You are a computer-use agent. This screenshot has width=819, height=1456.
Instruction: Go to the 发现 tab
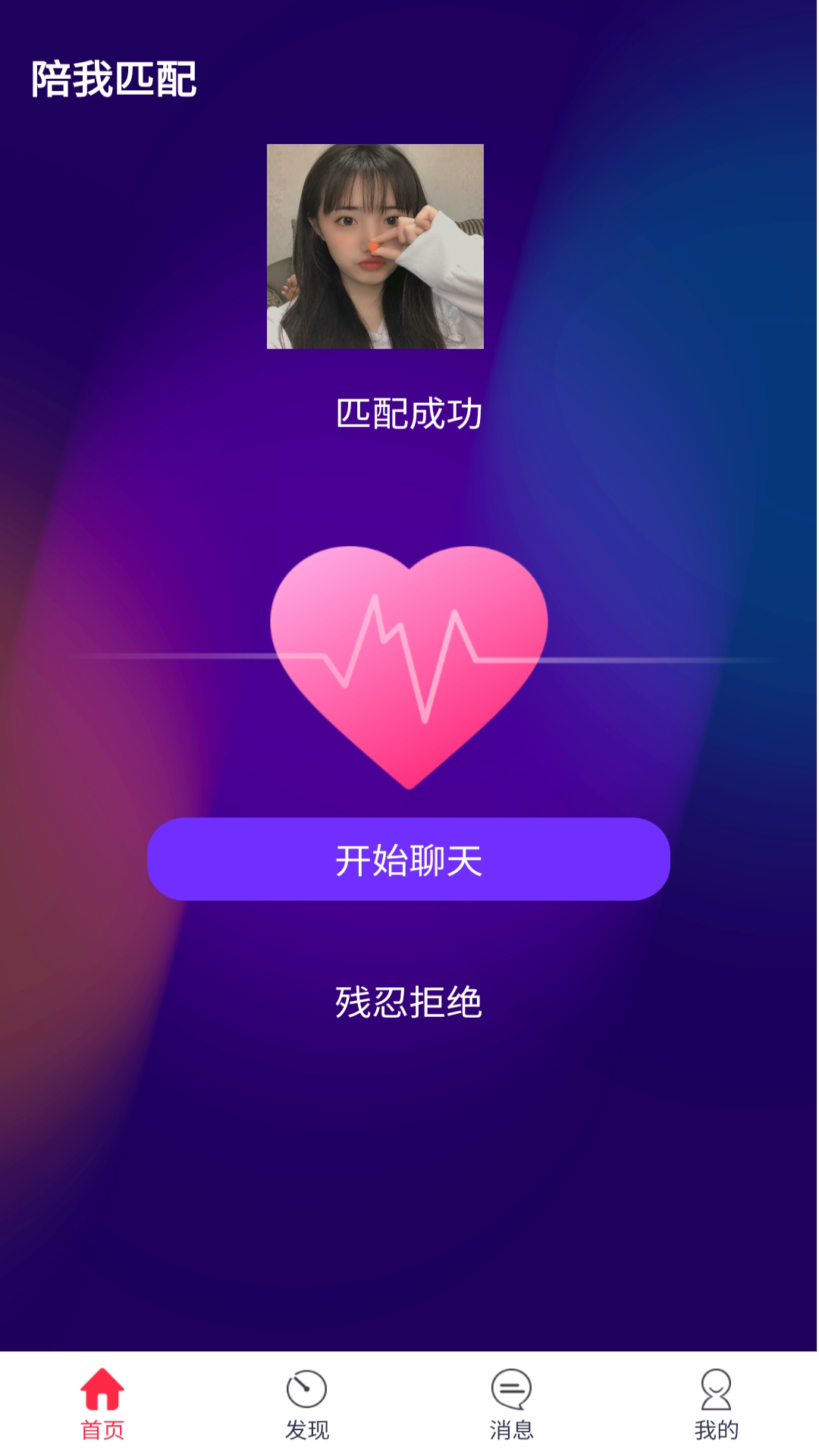[x=306, y=1404]
